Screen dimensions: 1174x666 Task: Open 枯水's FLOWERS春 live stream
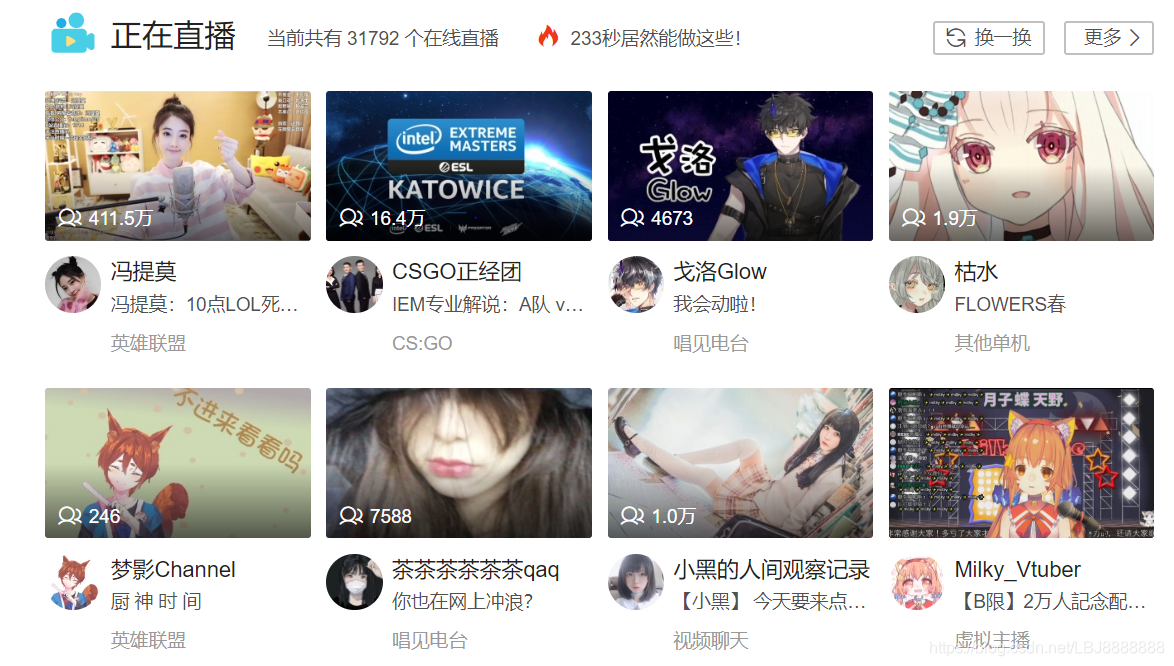coord(1021,165)
